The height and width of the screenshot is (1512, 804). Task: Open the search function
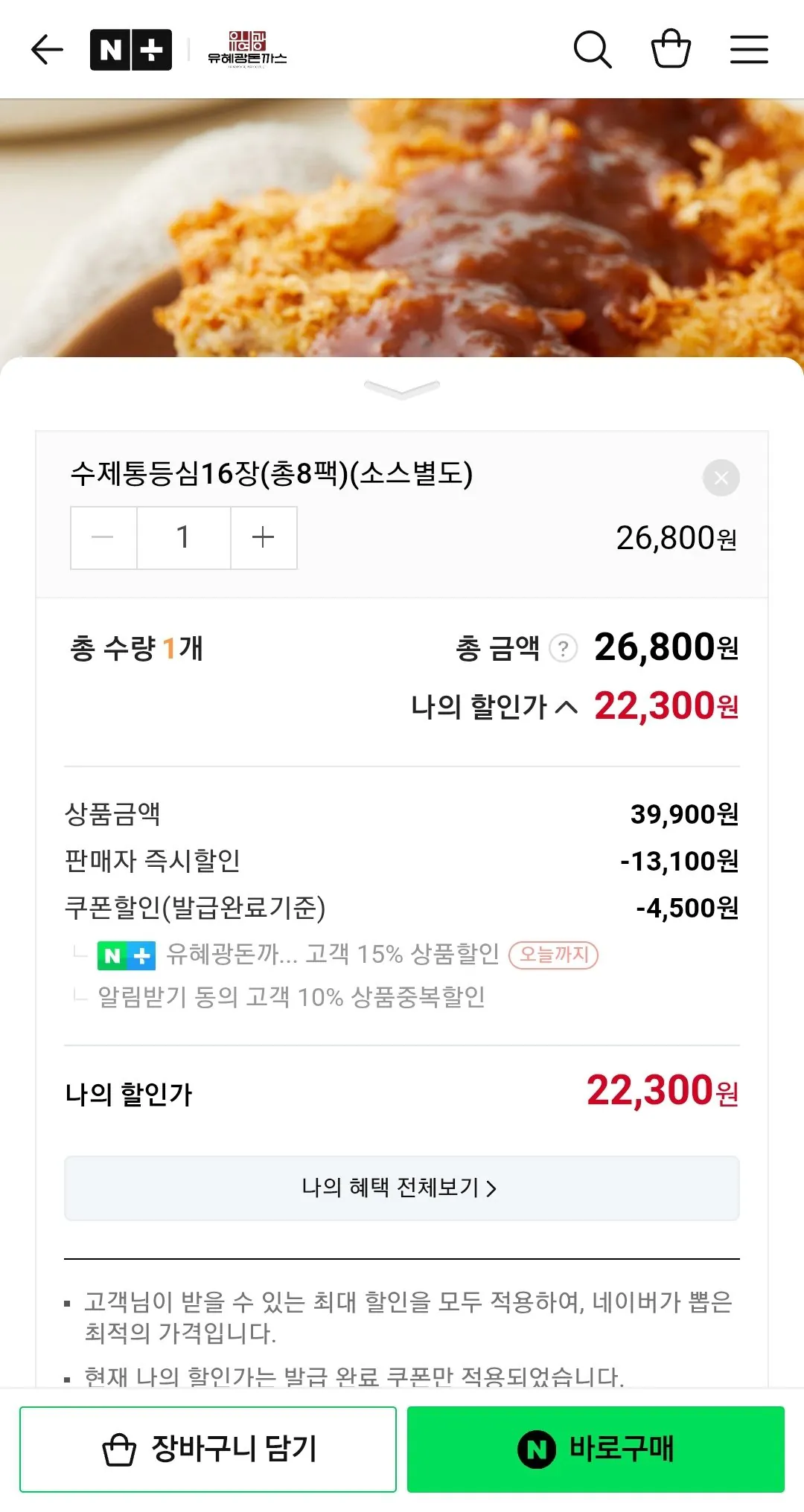click(592, 49)
